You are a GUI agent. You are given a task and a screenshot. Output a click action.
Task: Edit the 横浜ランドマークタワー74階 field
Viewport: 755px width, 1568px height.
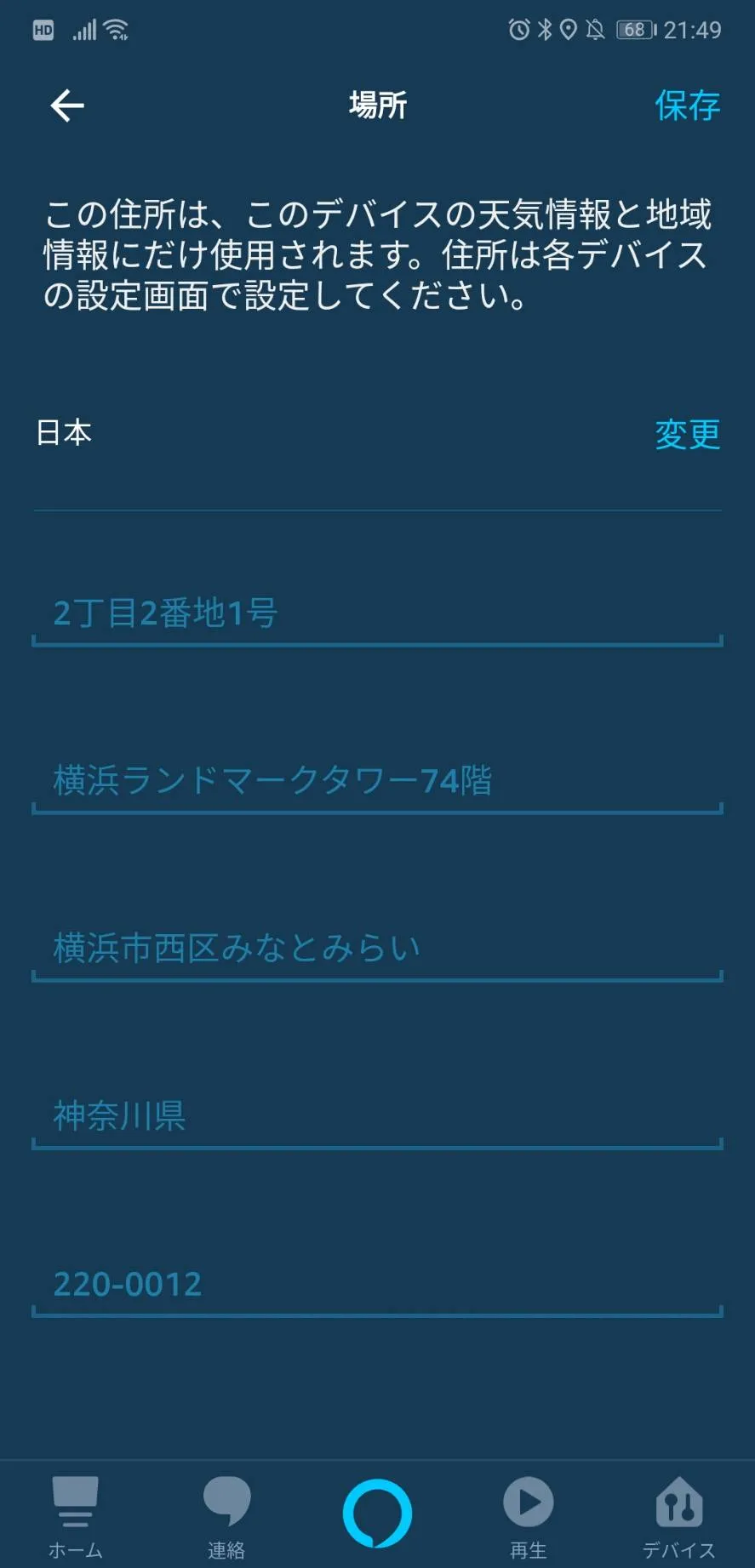(x=377, y=780)
